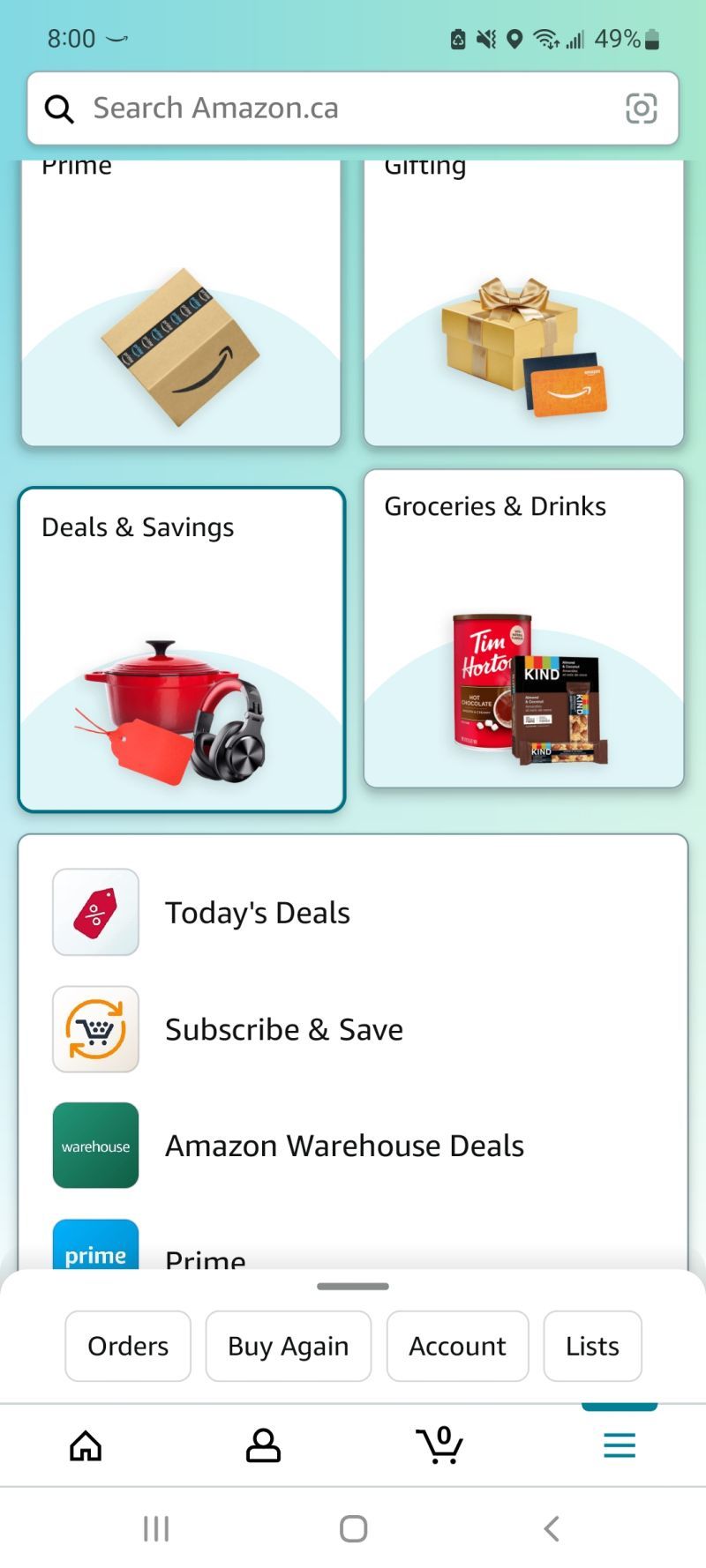Tap the system home button
Screen dimensions: 706x1568
[x=353, y=1528]
